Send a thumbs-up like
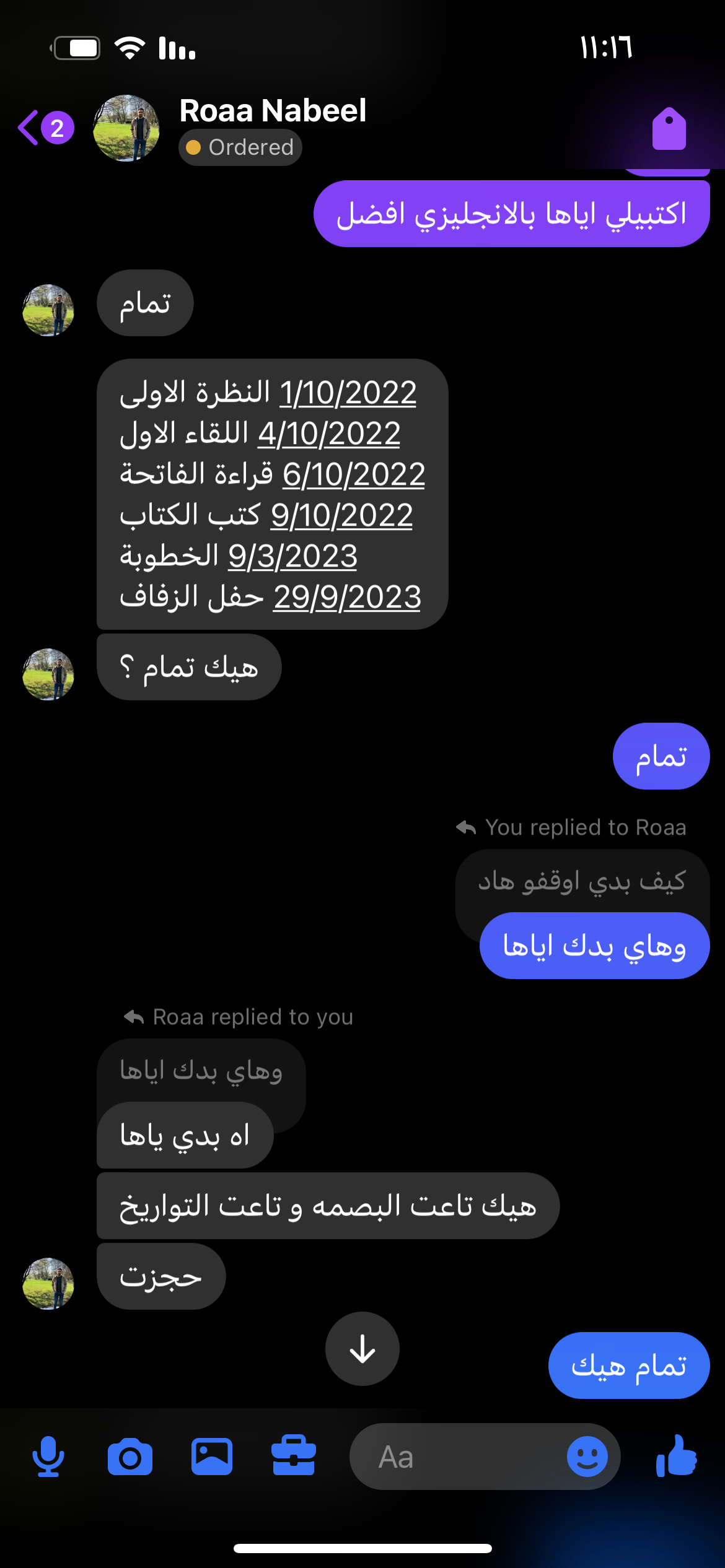Viewport: 725px width, 1568px height. 677,1457
